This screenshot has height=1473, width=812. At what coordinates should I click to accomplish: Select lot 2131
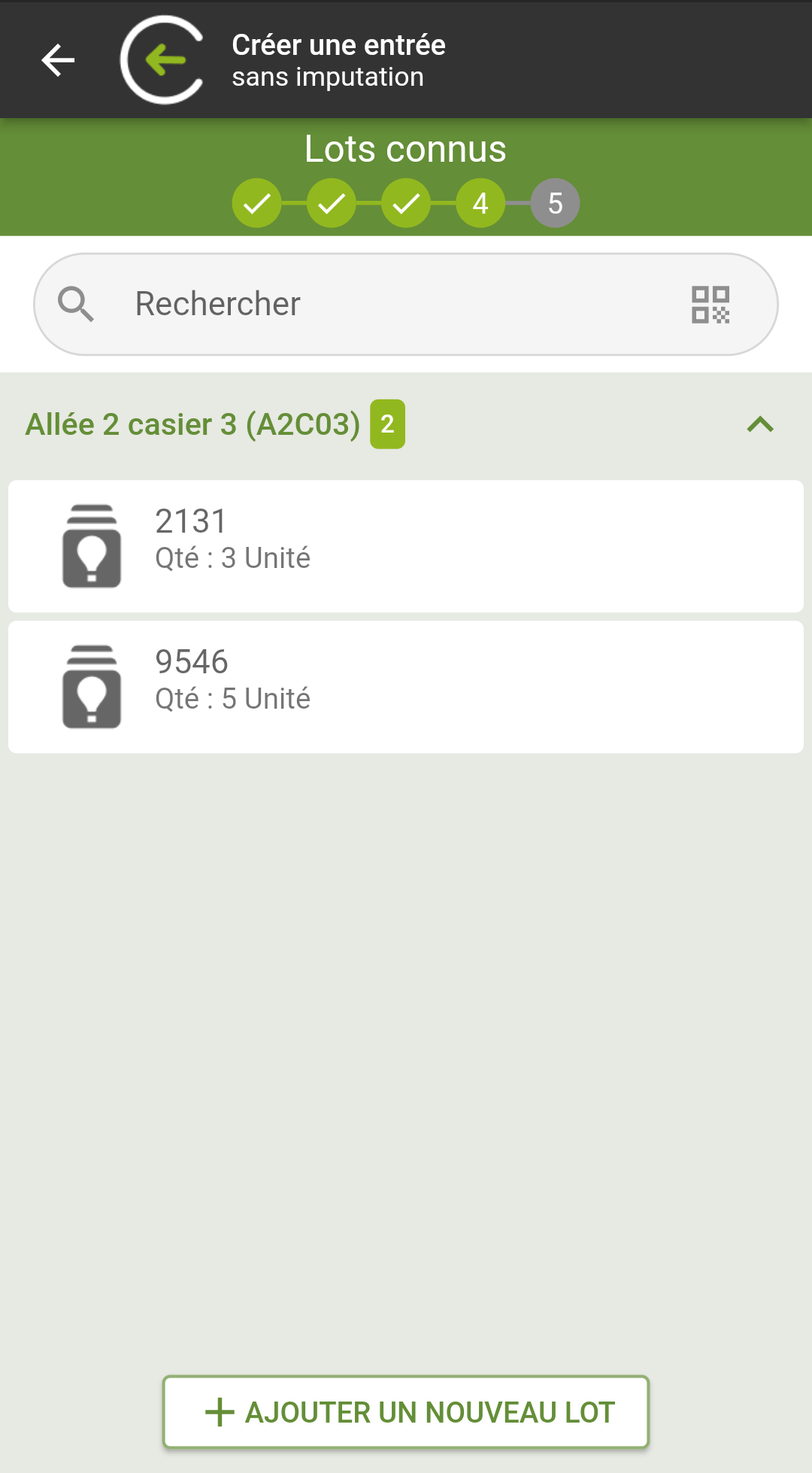406,546
